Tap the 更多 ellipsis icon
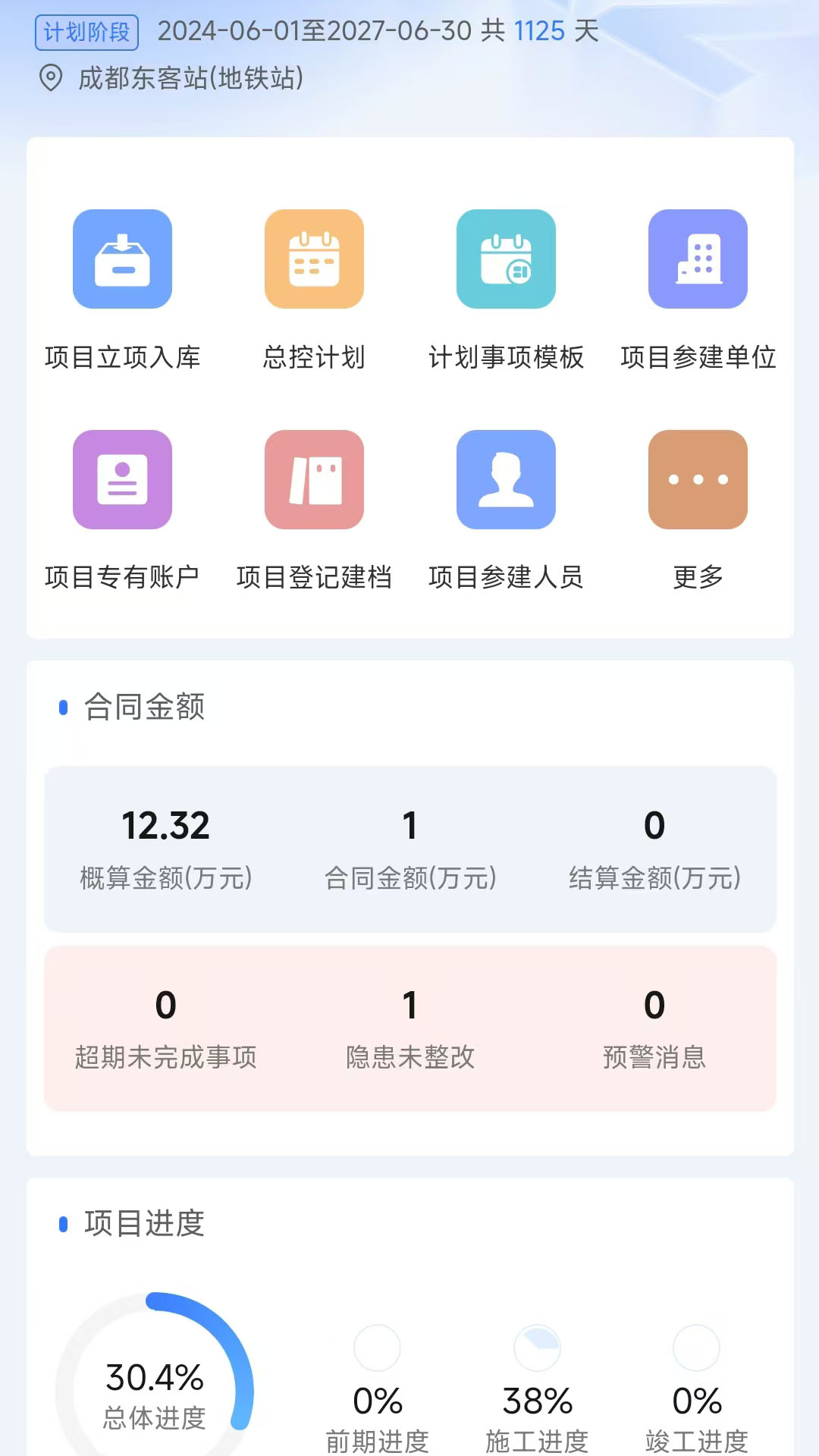Screen dimensions: 819x1456 698,480
